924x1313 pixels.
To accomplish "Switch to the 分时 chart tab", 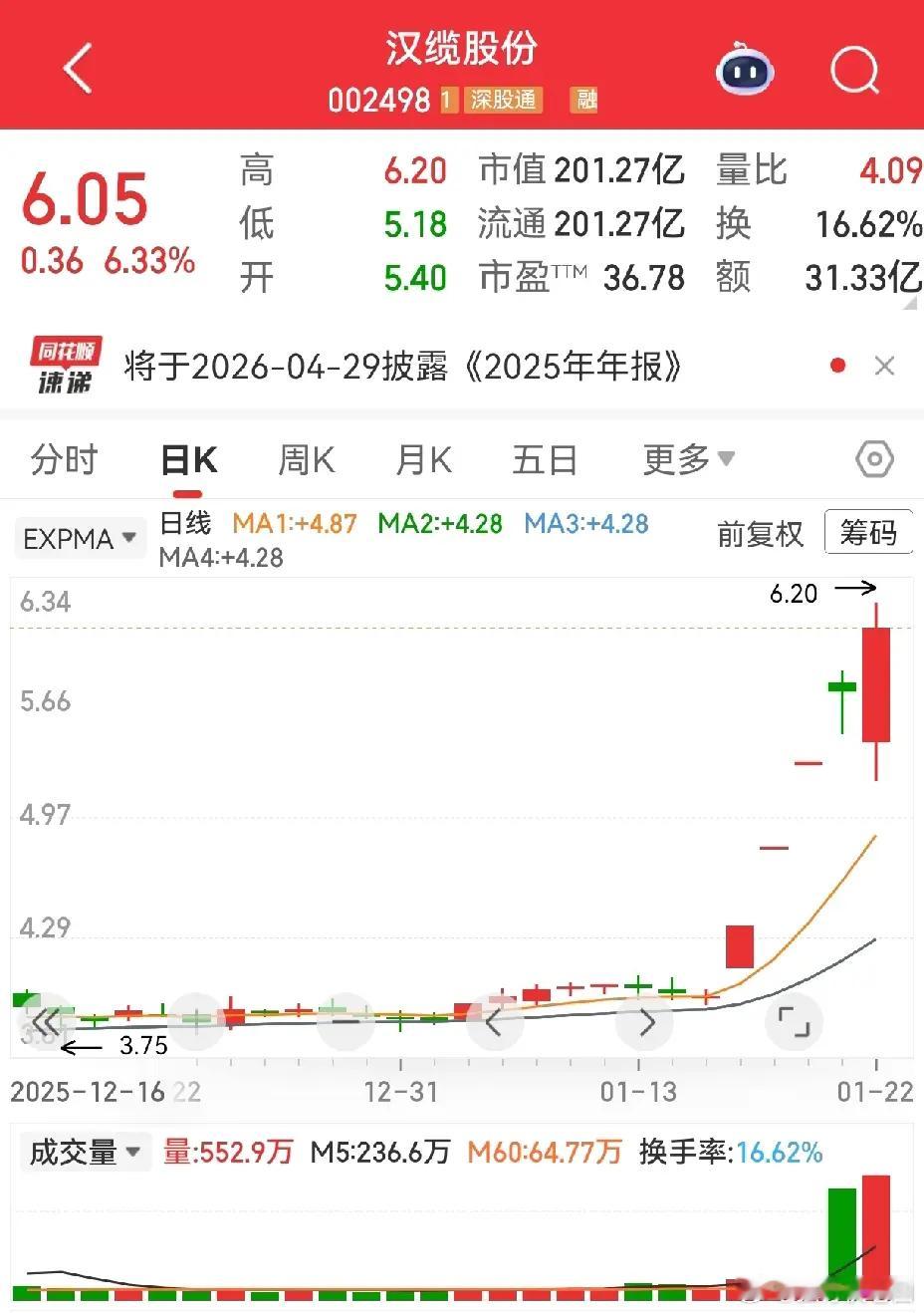I will 65,460.
